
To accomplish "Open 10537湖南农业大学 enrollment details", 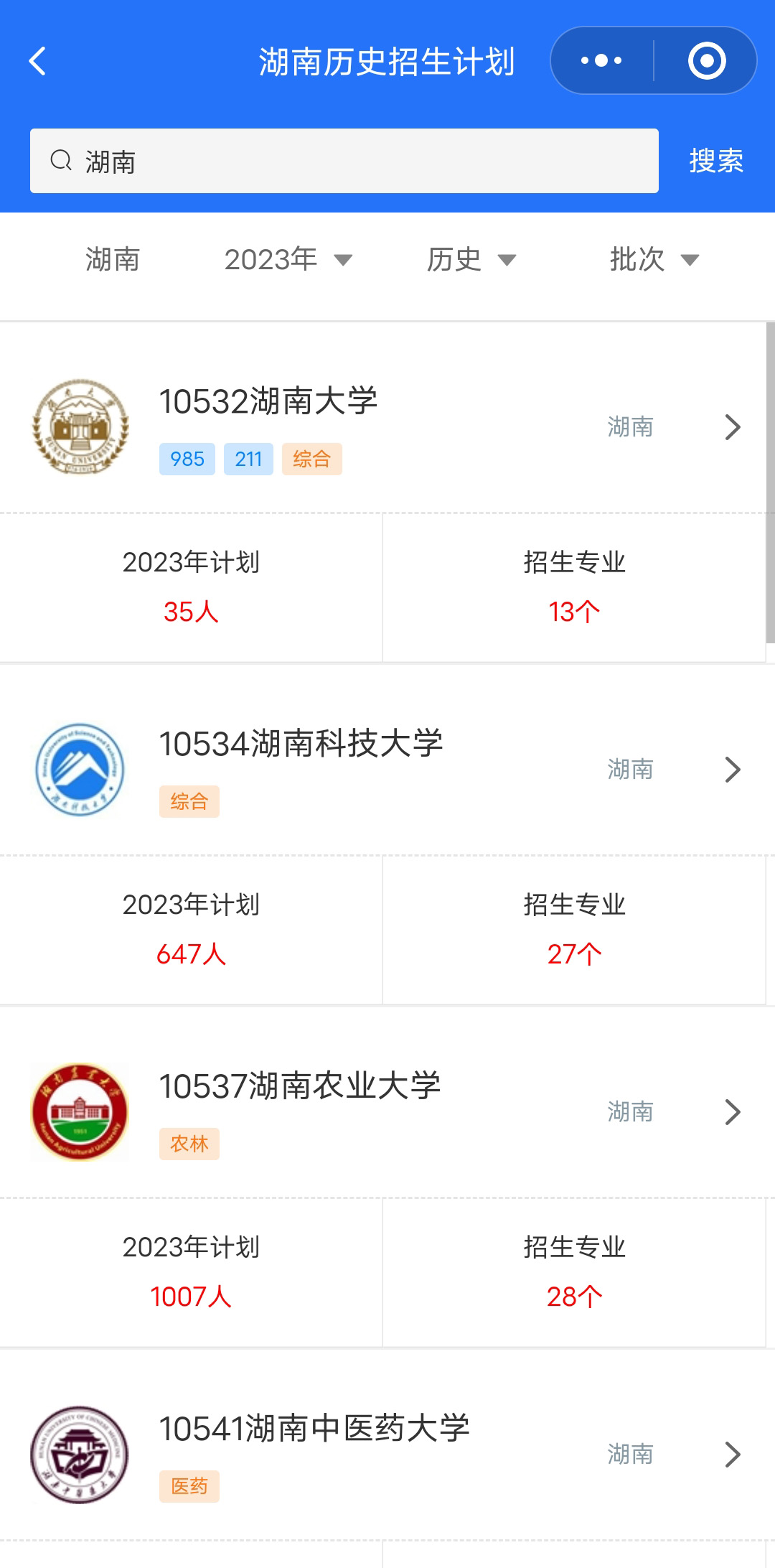I will tap(387, 1111).
